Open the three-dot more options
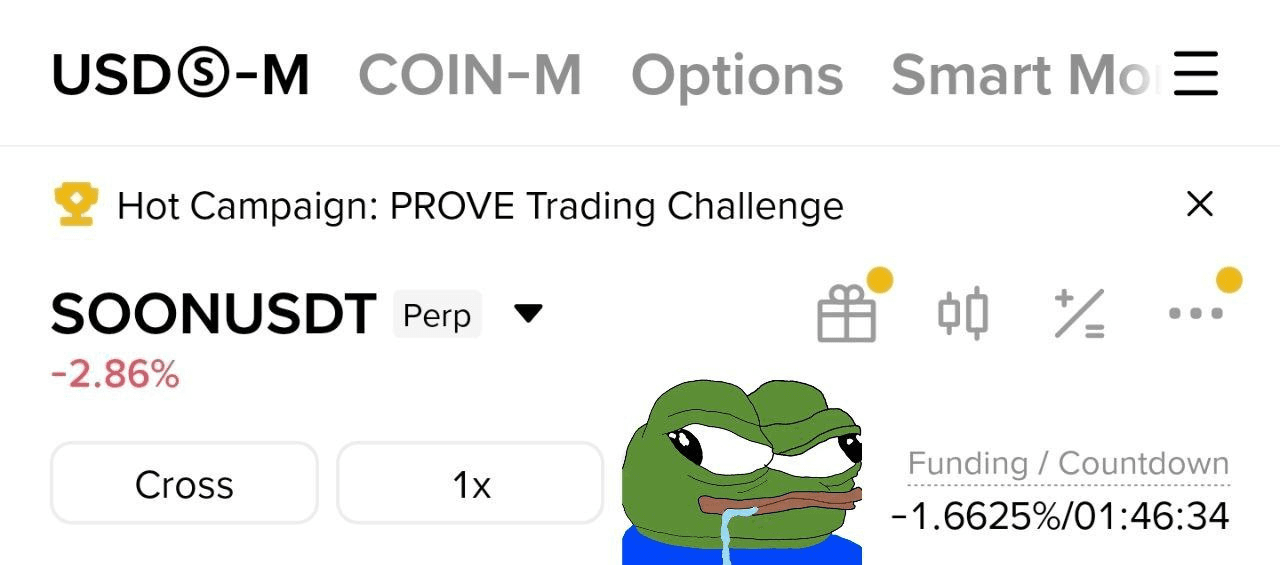Viewport: 1280px width, 565px height. point(1195,313)
